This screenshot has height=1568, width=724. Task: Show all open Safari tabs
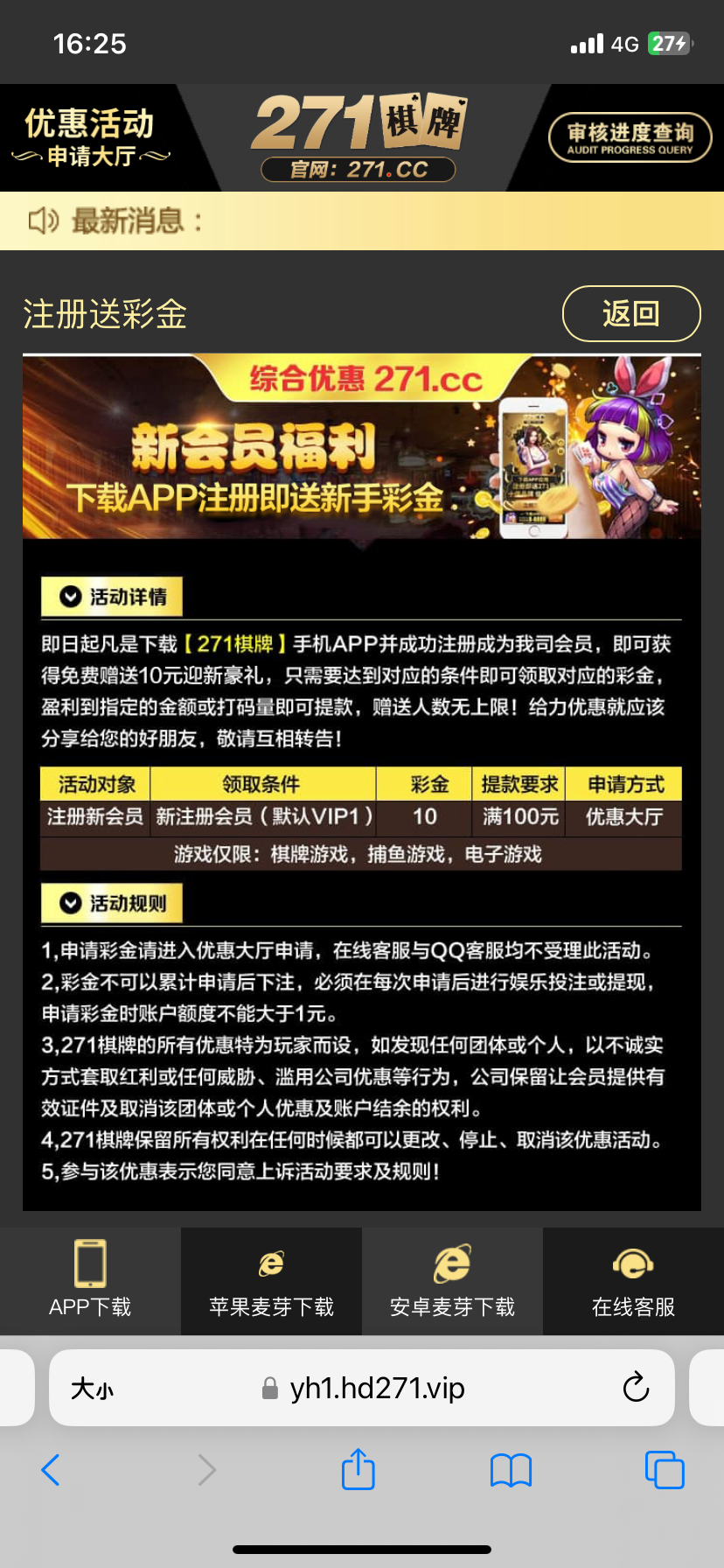tap(664, 1470)
